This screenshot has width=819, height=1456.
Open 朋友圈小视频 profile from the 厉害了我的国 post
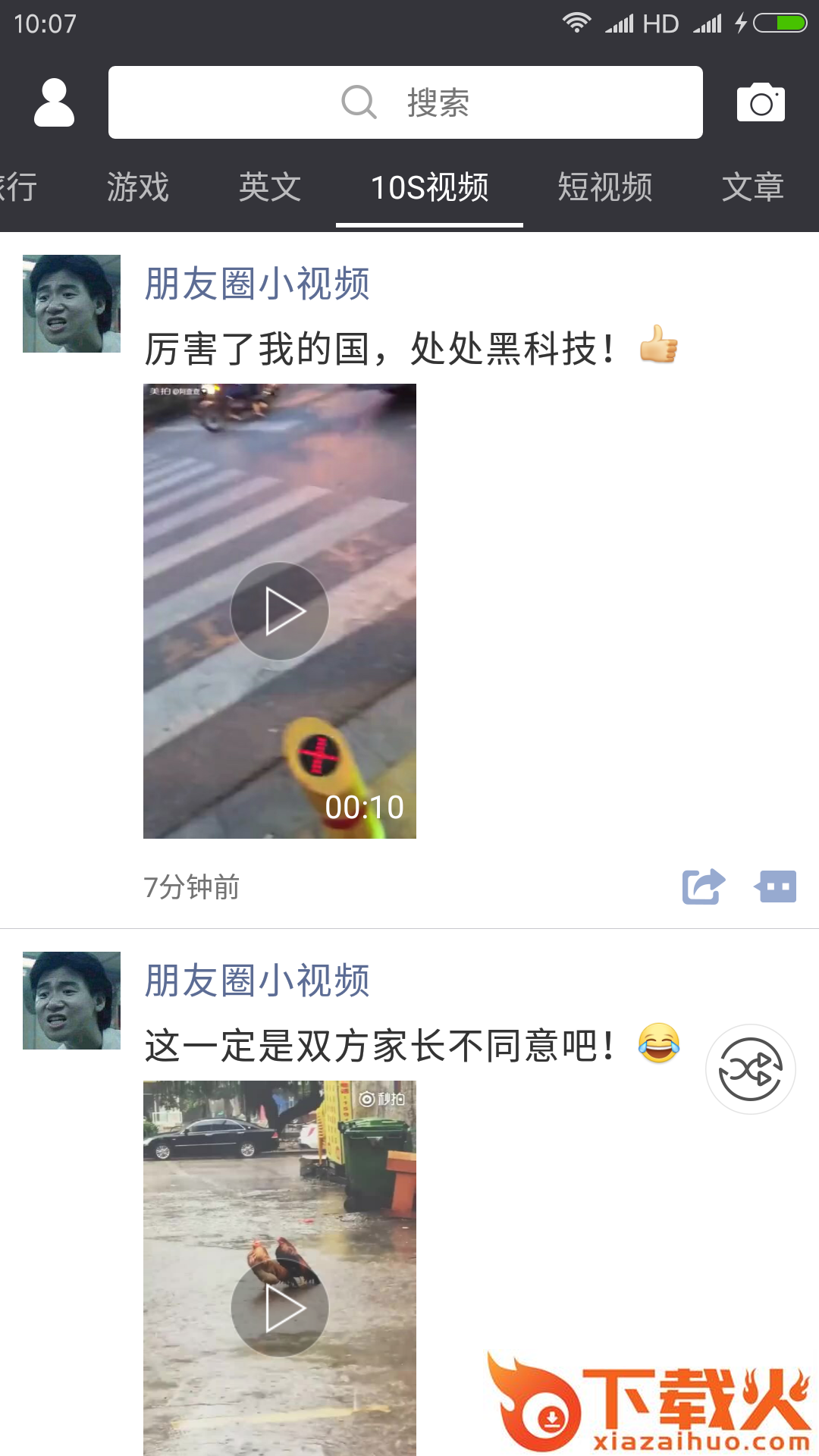coord(257,284)
